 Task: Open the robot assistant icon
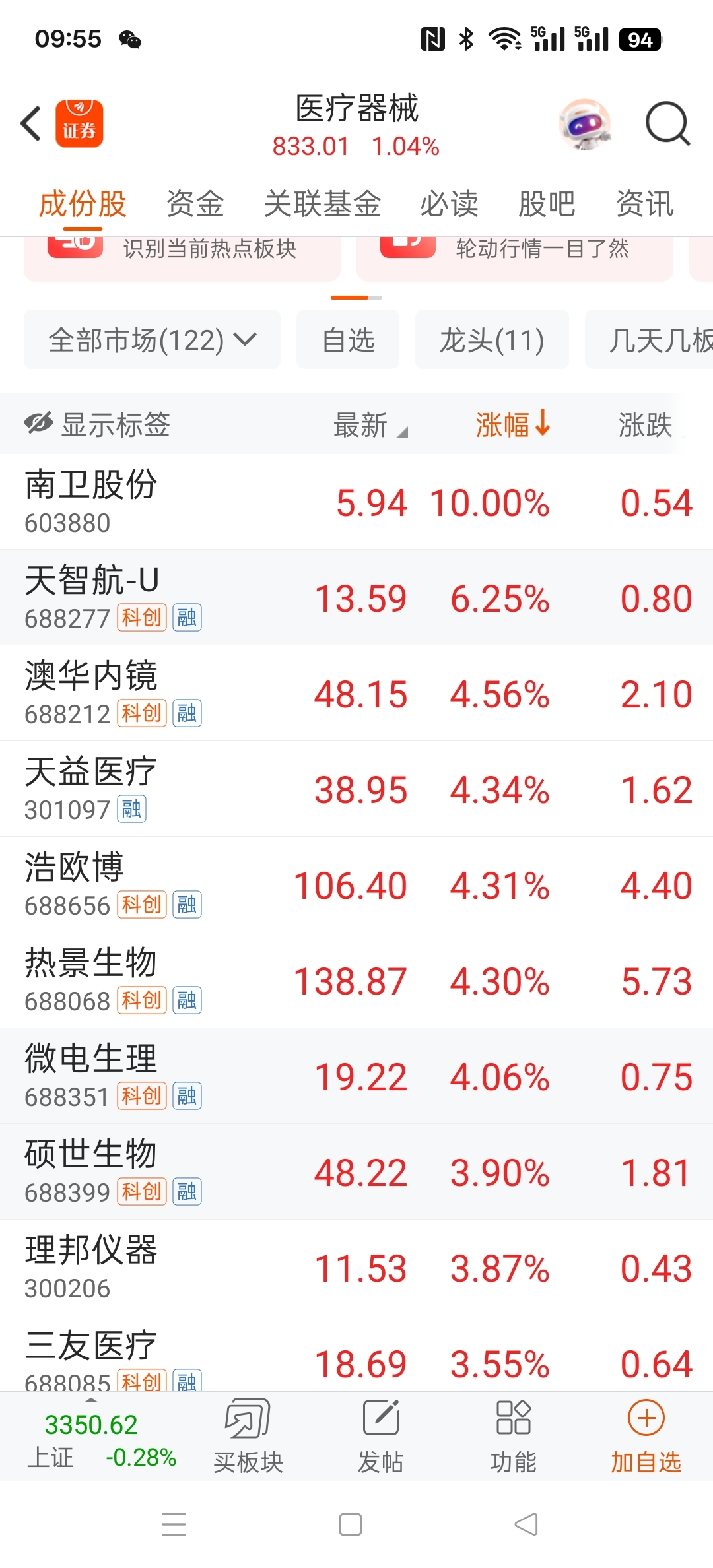click(x=584, y=124)
